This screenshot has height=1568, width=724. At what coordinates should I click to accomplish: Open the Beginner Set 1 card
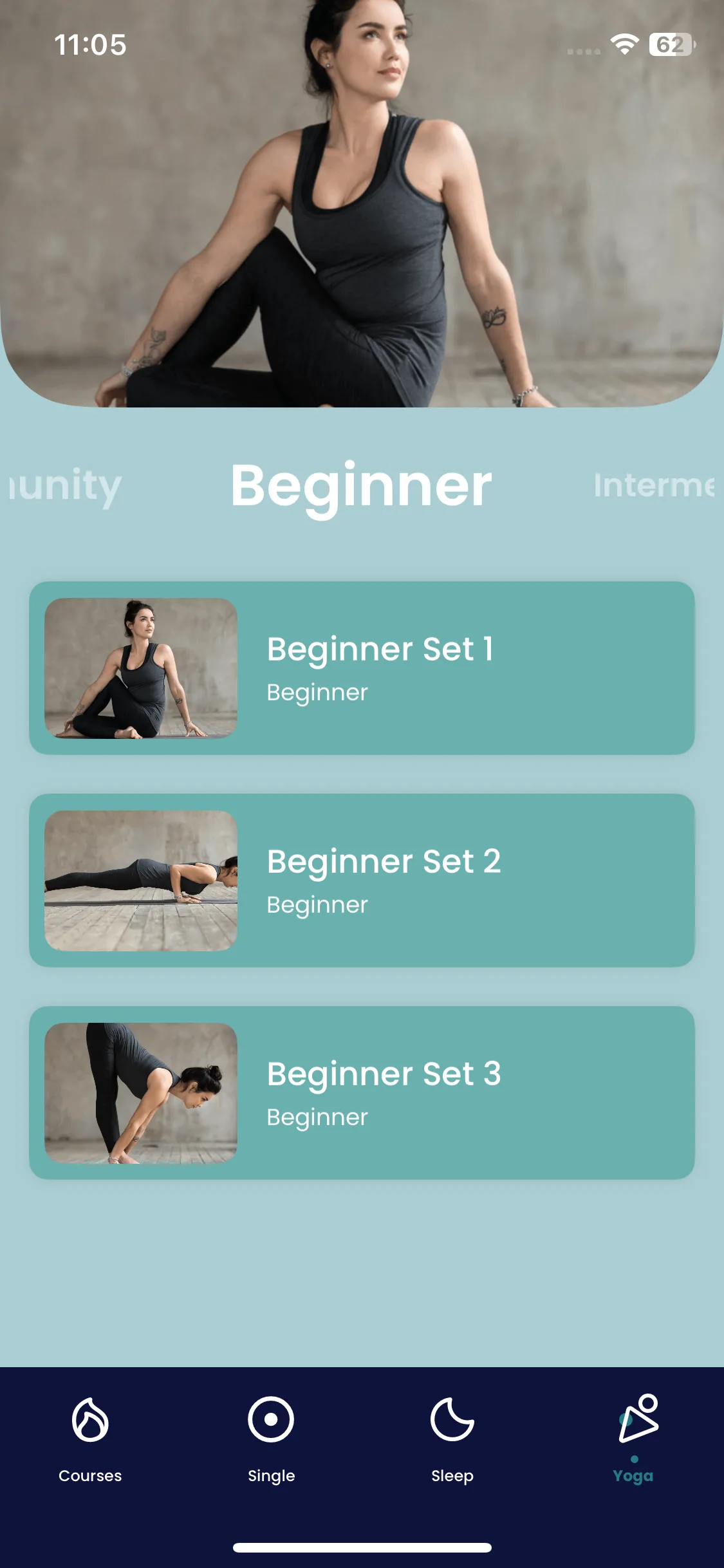[362, 668]
